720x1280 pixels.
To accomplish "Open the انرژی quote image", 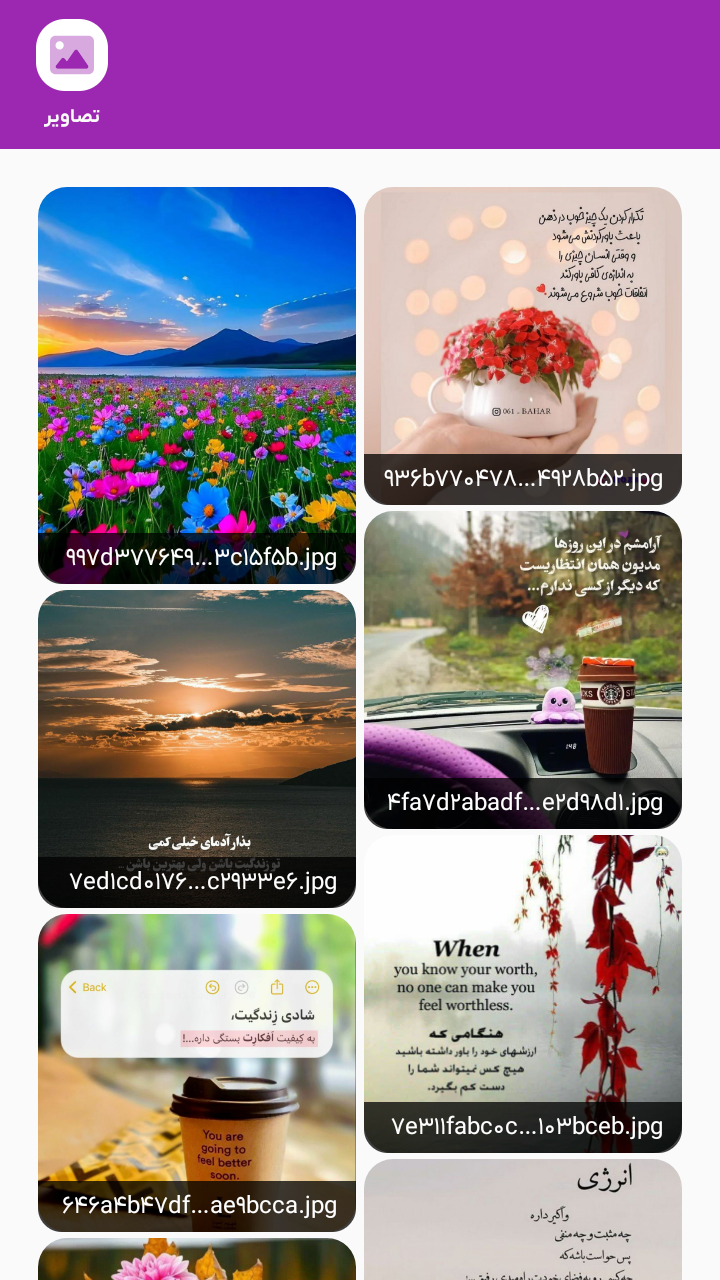I will (x=523, y=1220).
